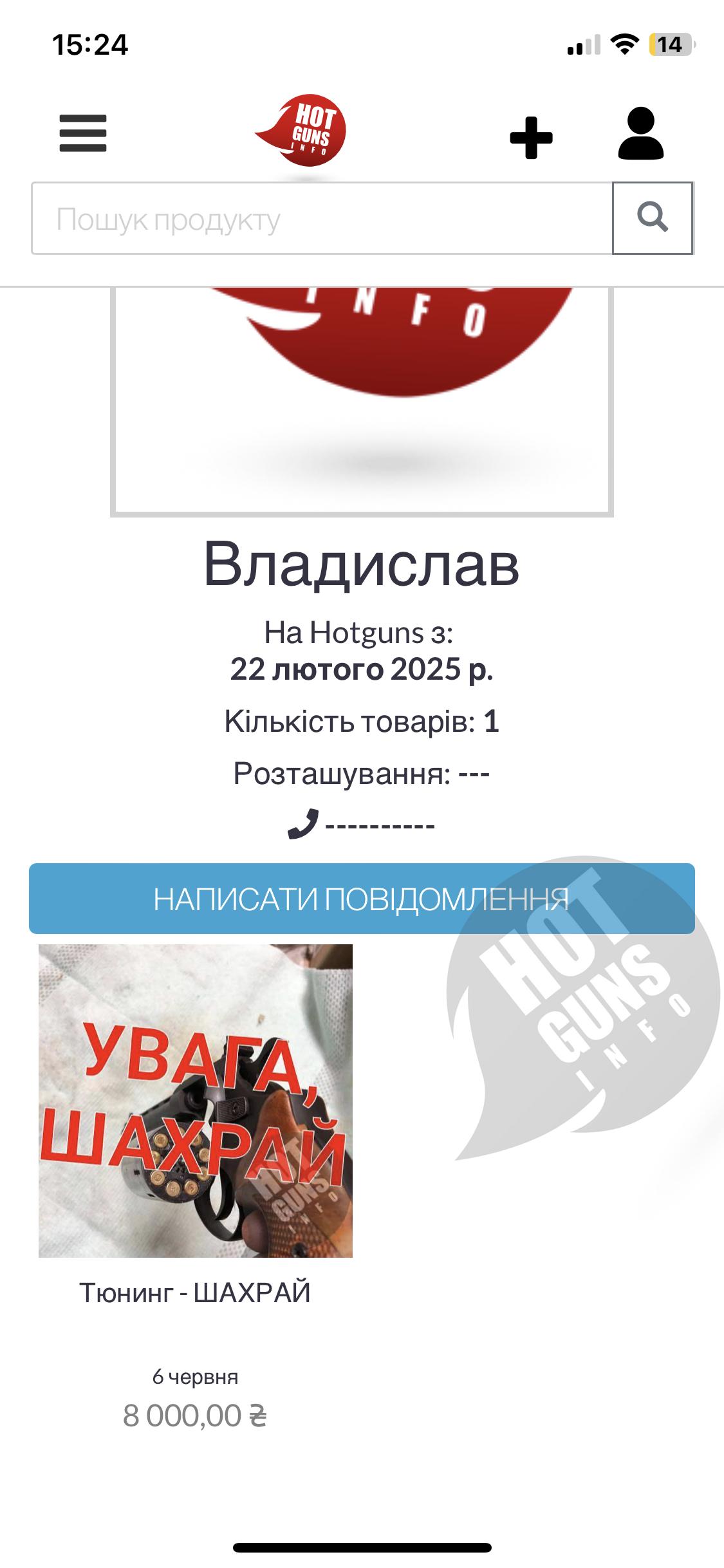Open the user account icon
The image size is (724, 1568).
[641, 133]
